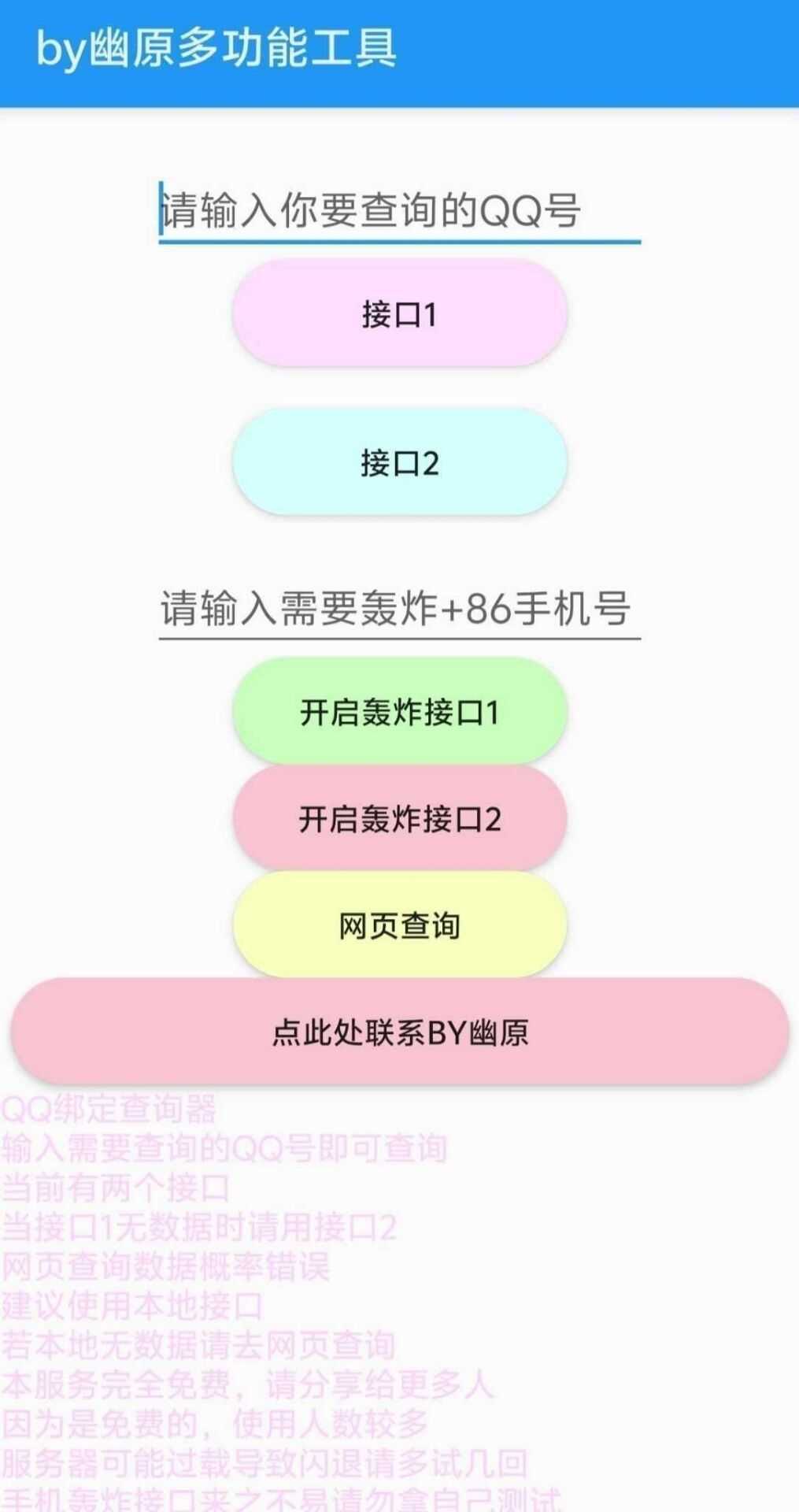Open 网页查询
799x1512 pixels.
[x=399, y=925]
